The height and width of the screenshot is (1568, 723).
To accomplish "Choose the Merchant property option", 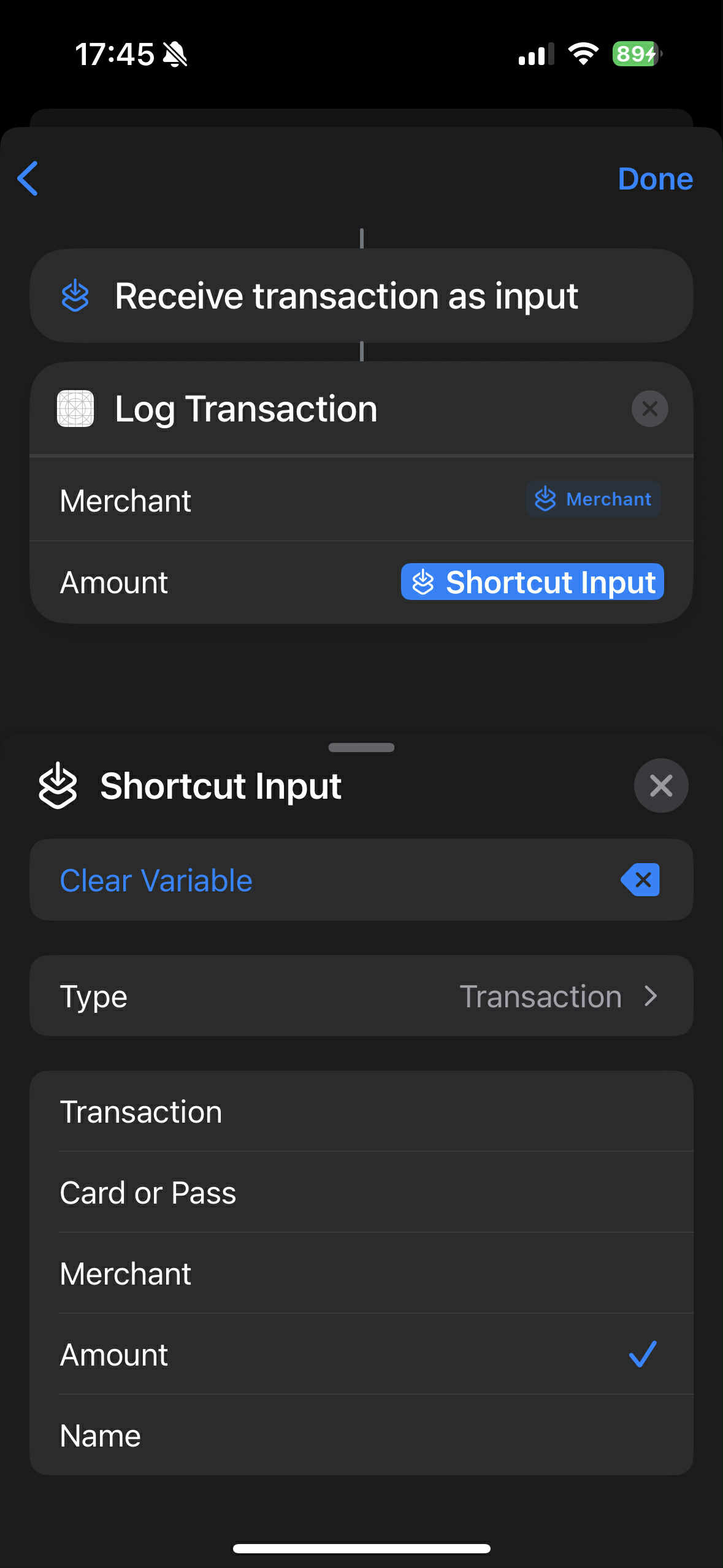I will pyautogui.click(x=361, y=1273).
